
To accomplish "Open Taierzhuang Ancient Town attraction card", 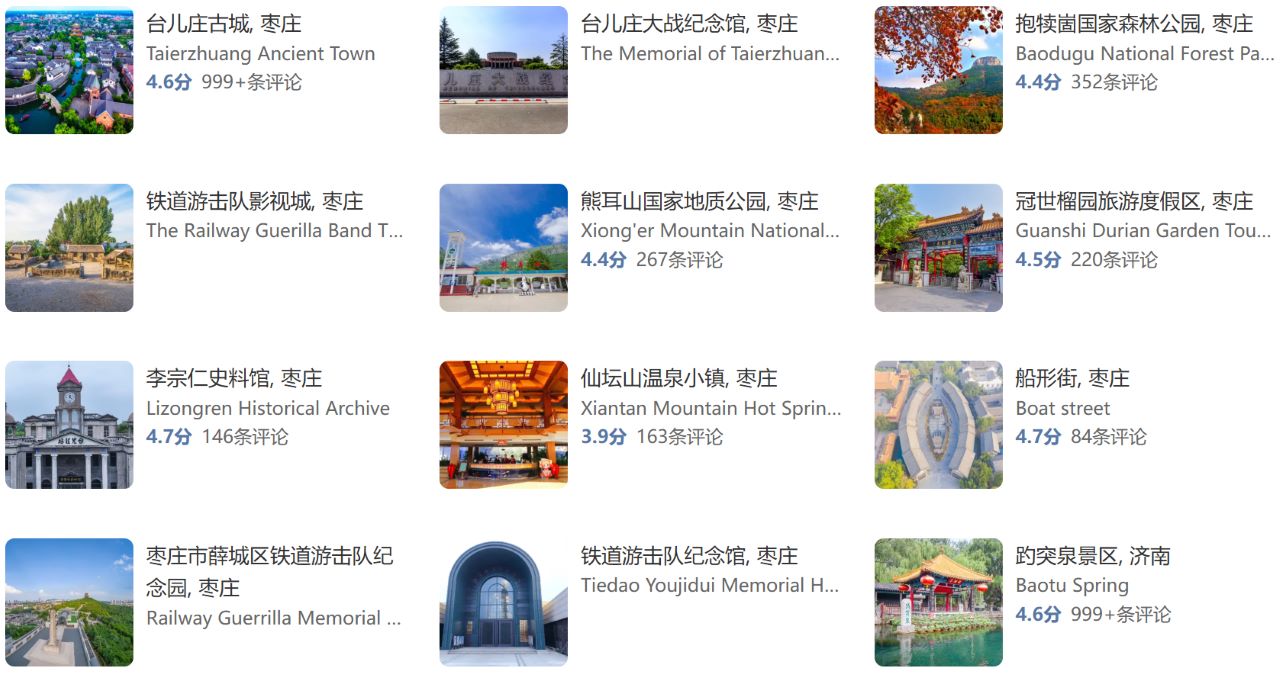I will point(223,24).
